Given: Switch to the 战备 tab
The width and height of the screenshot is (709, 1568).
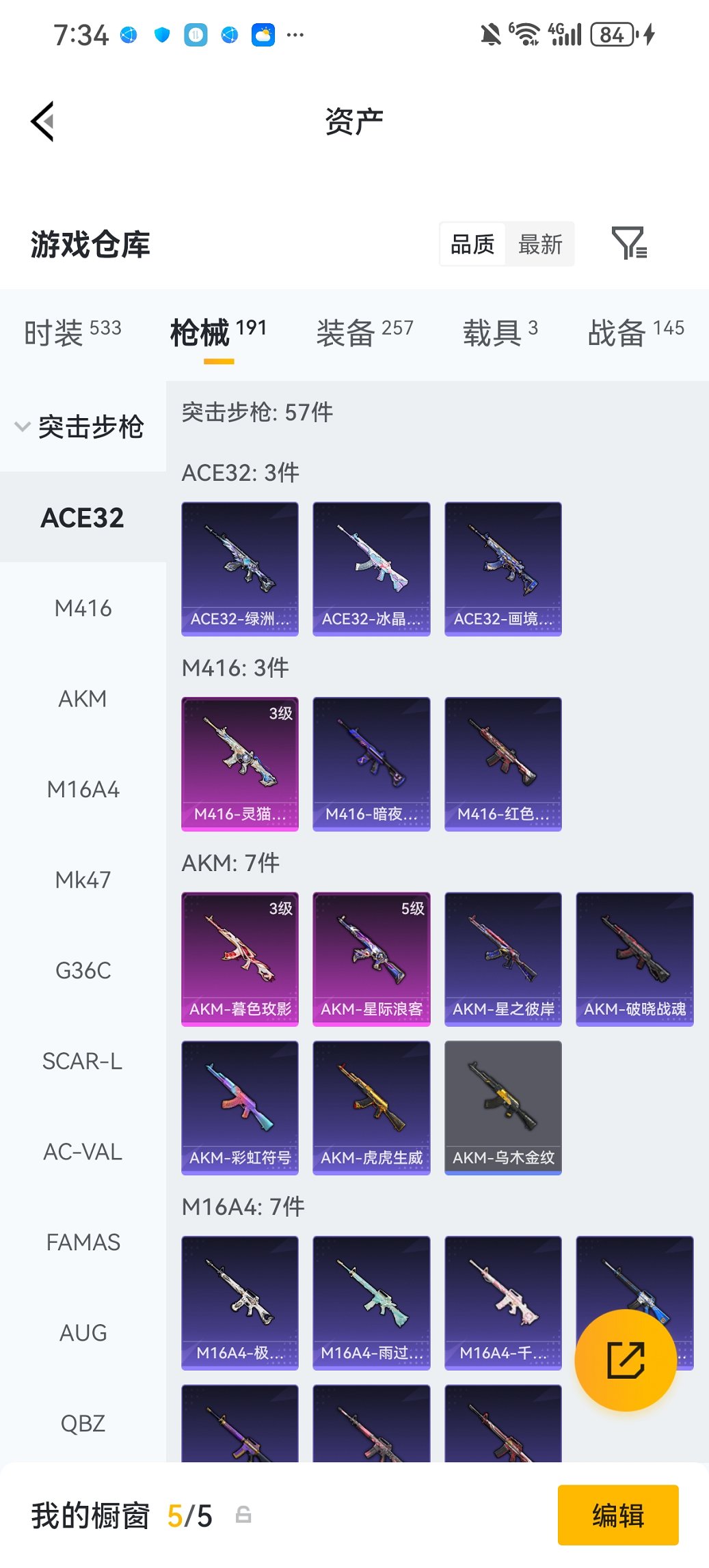Looking at the screenshot, I should [x=635, y=333].
